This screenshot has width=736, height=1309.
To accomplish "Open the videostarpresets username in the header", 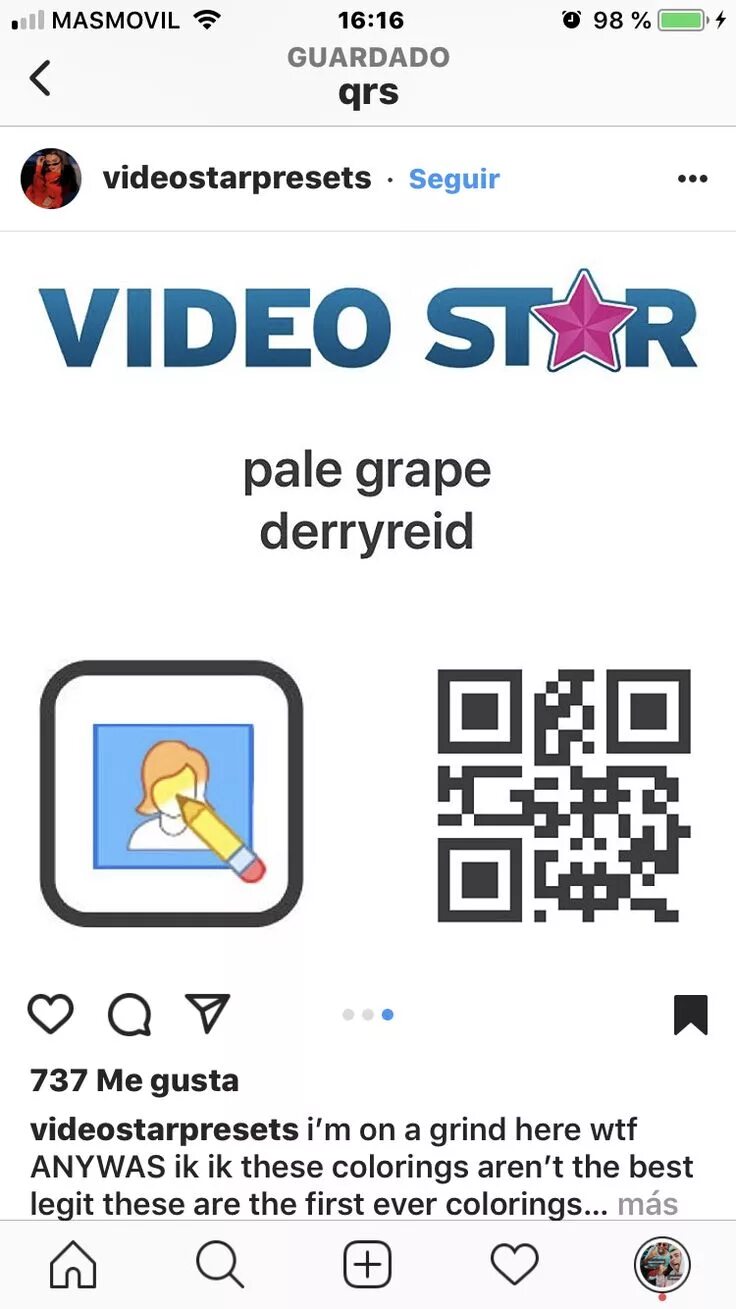I will coord(237,178).
